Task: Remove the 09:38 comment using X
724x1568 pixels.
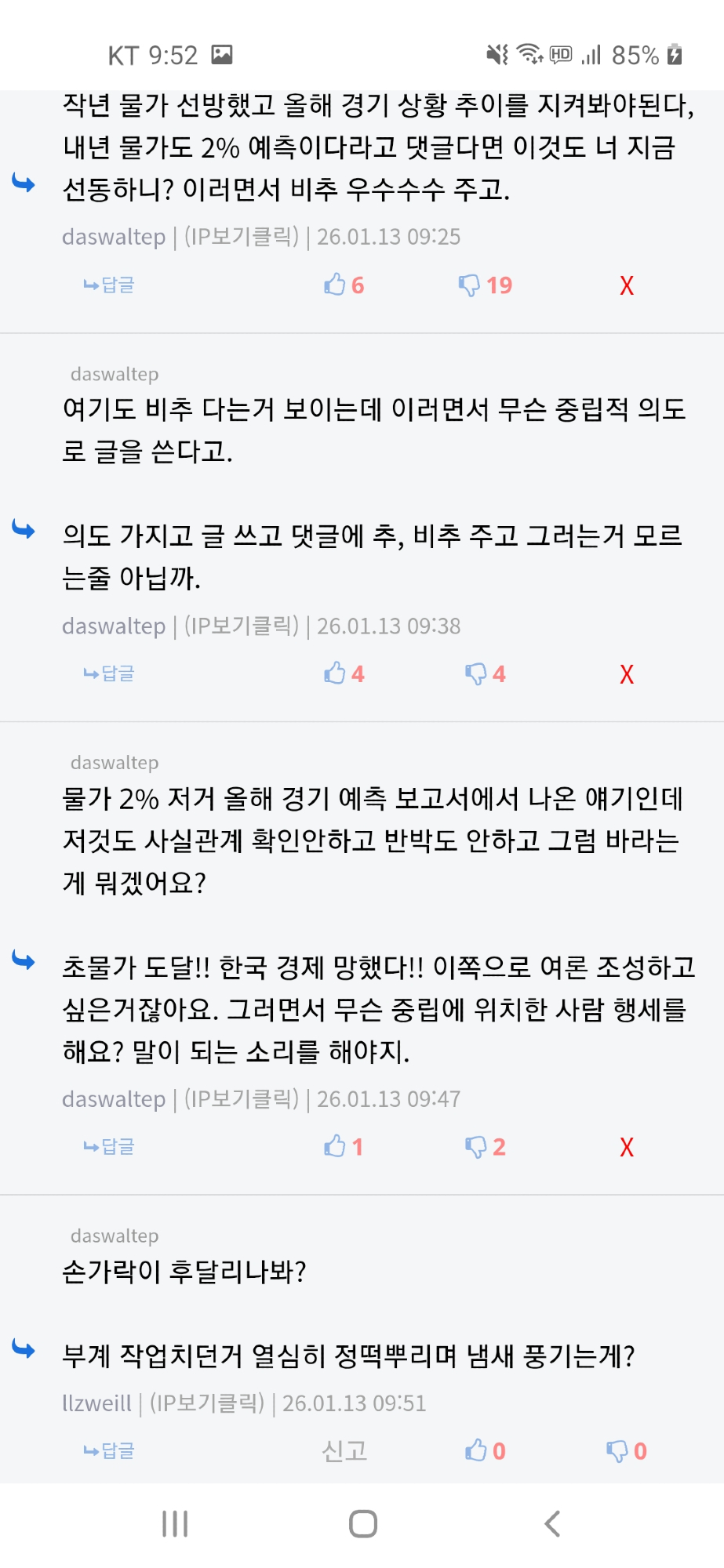Action: (x=626, y=674)
